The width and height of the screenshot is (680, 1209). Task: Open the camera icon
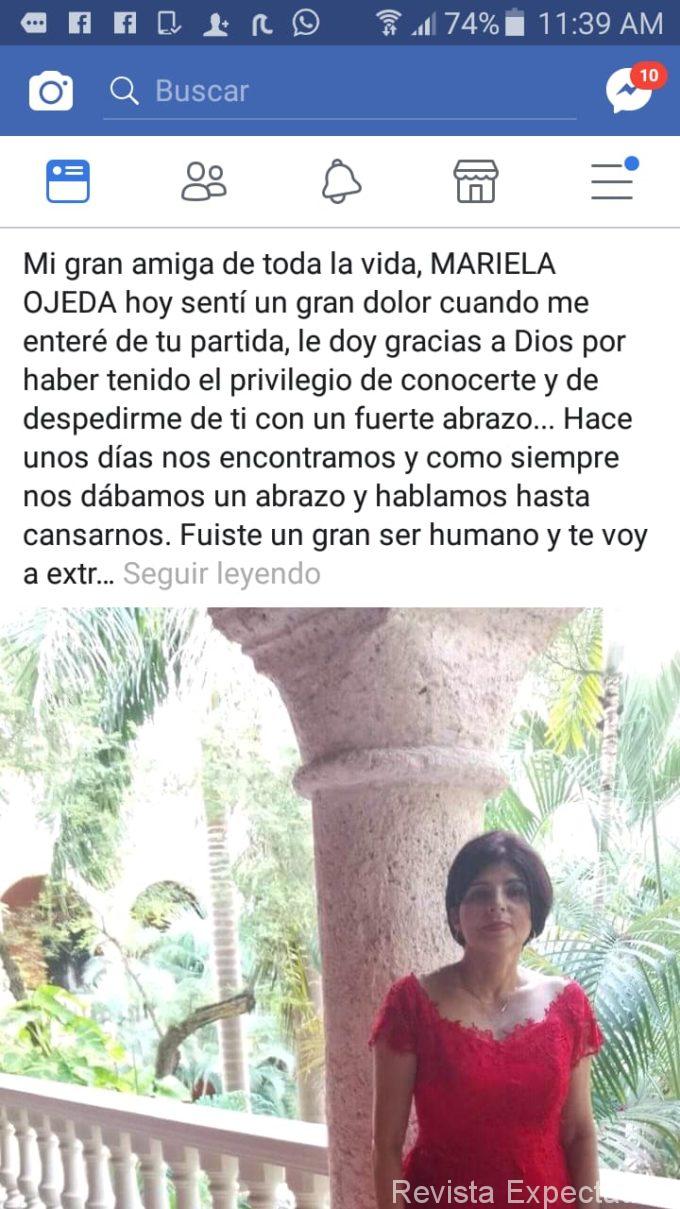[x=50, y=92]
